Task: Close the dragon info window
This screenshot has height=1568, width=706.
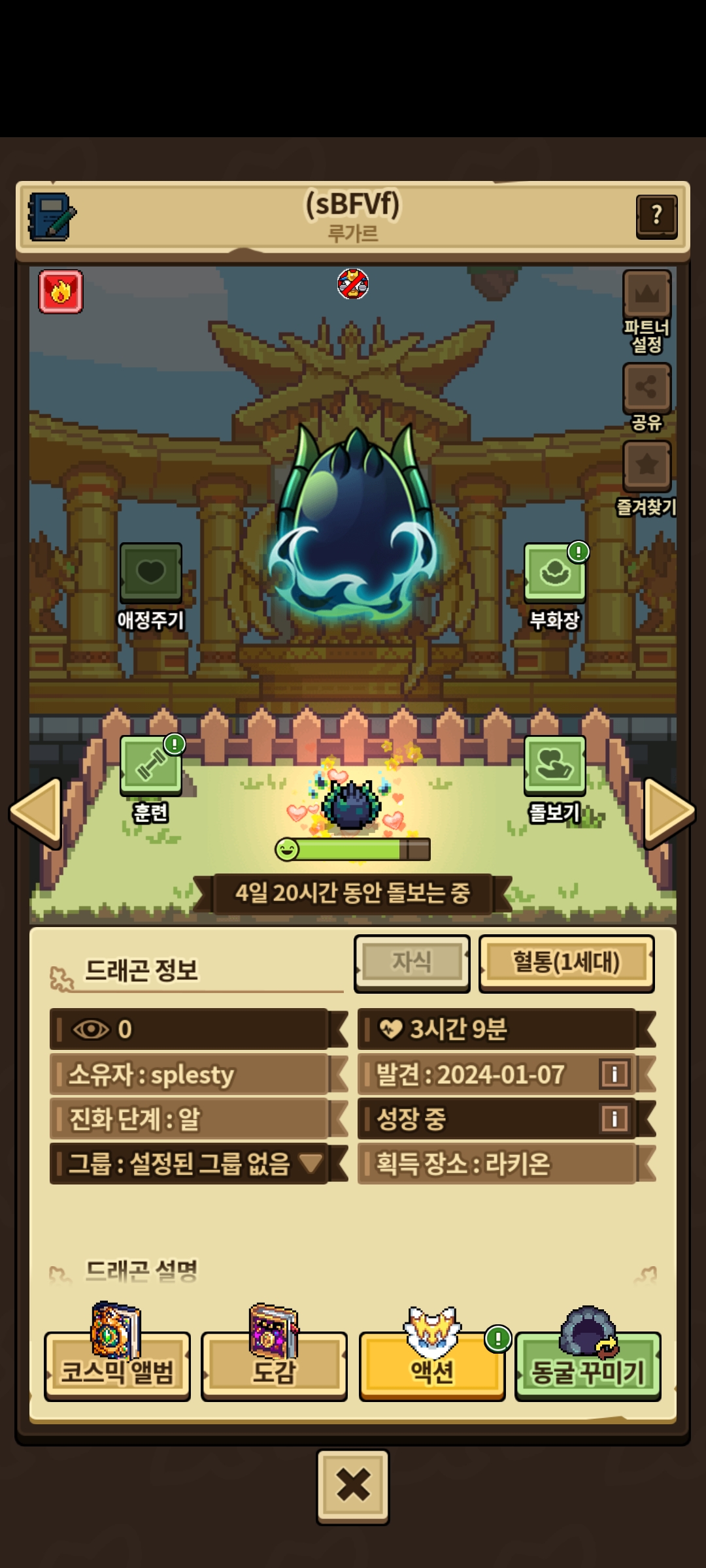Action: [x=353, y=1486]
